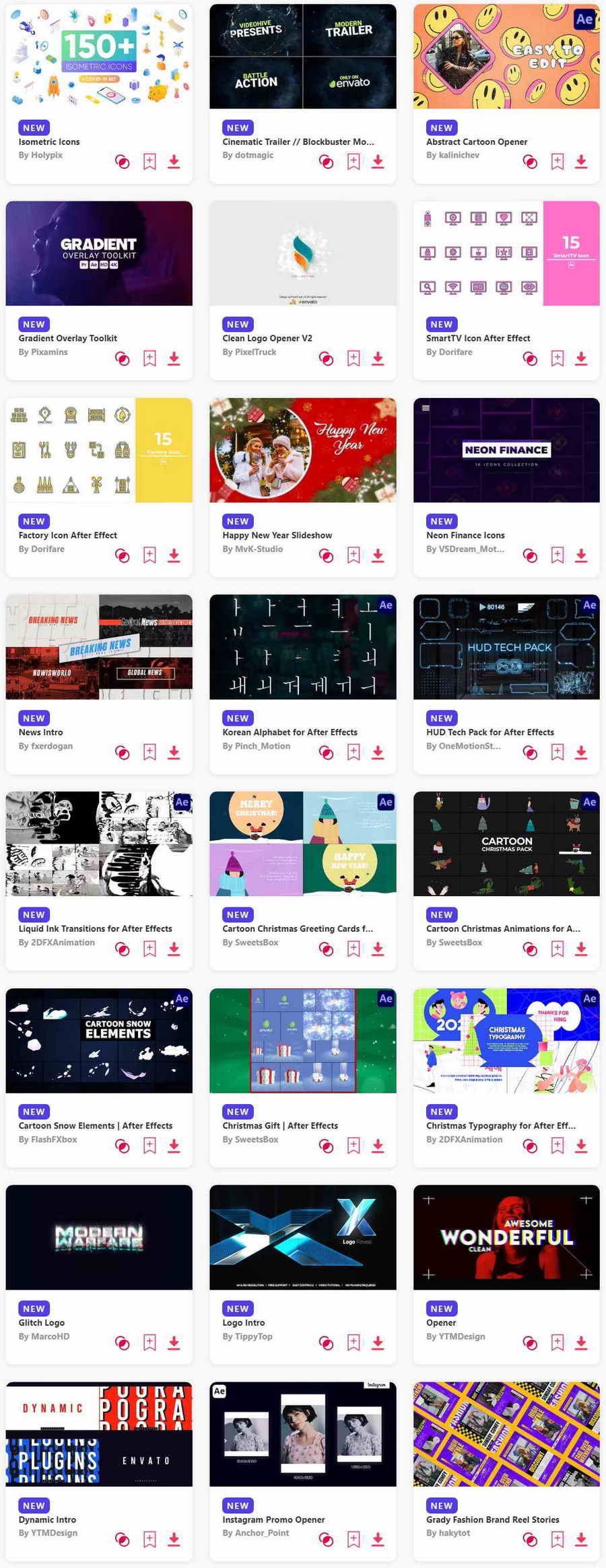Open Logo Intro by TippyTop preview
Image resolution: width=606 pixels, height=1568 pixels.
click(x=302, y=1237)
